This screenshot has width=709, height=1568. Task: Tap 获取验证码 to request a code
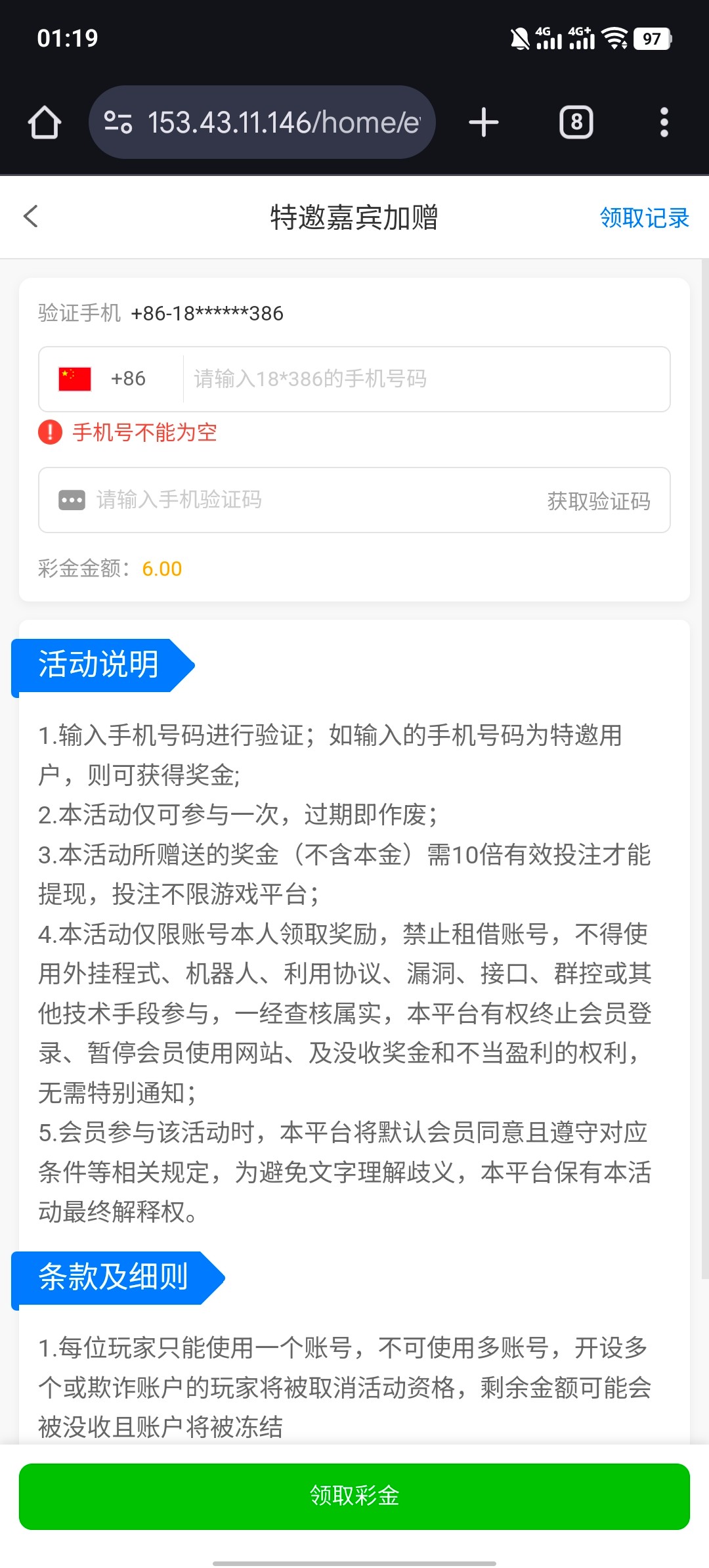pos(599,501)
